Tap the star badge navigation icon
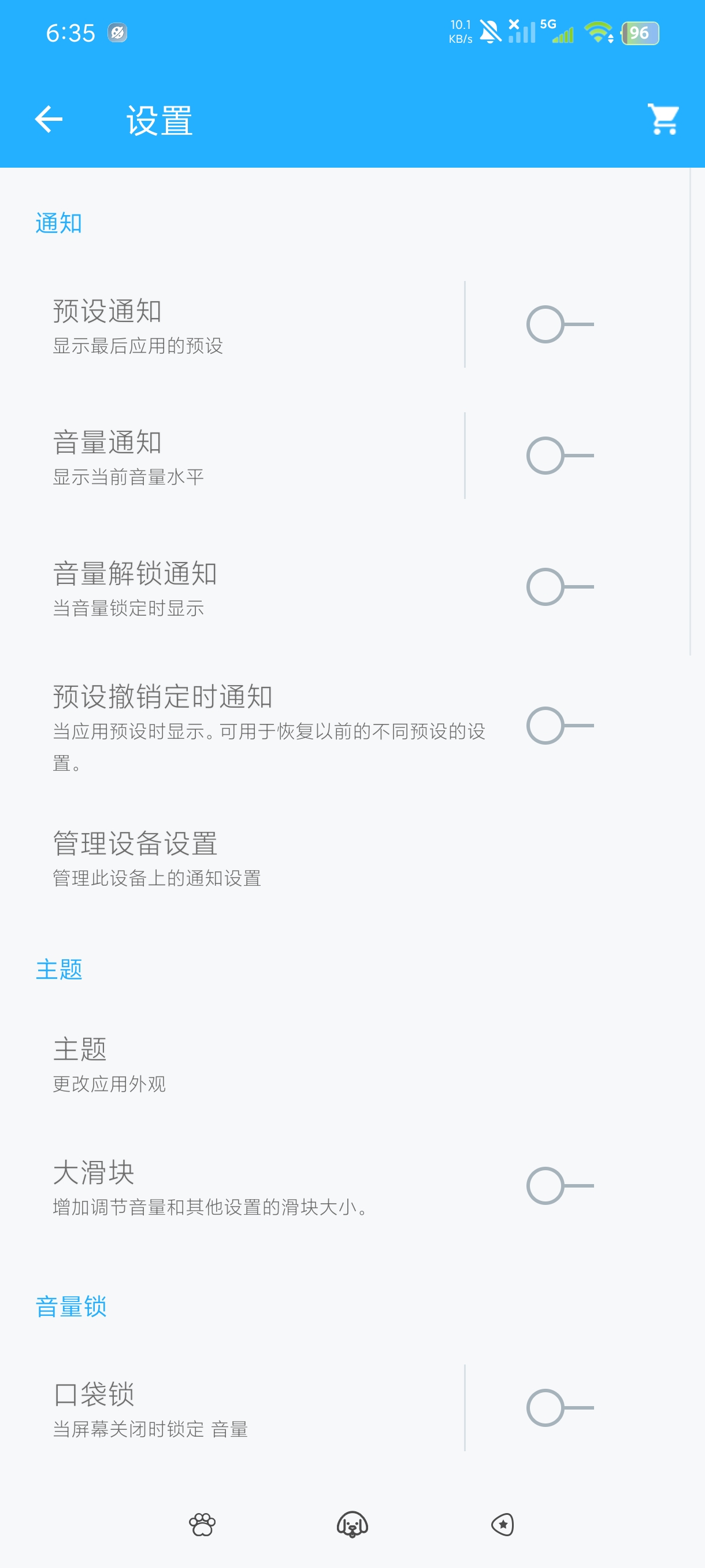 [502, 1525]
